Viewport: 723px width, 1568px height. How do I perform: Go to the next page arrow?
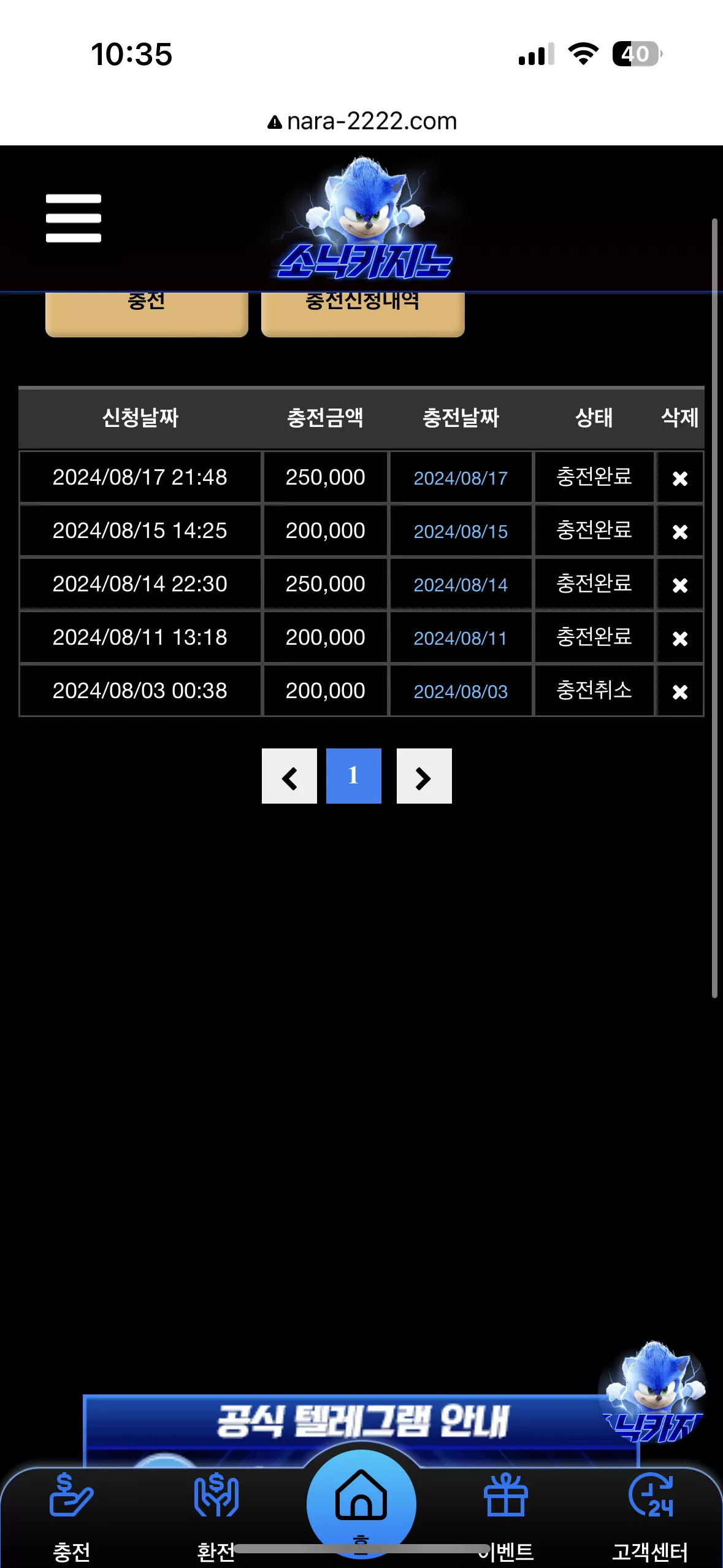(x=424, y=776)
